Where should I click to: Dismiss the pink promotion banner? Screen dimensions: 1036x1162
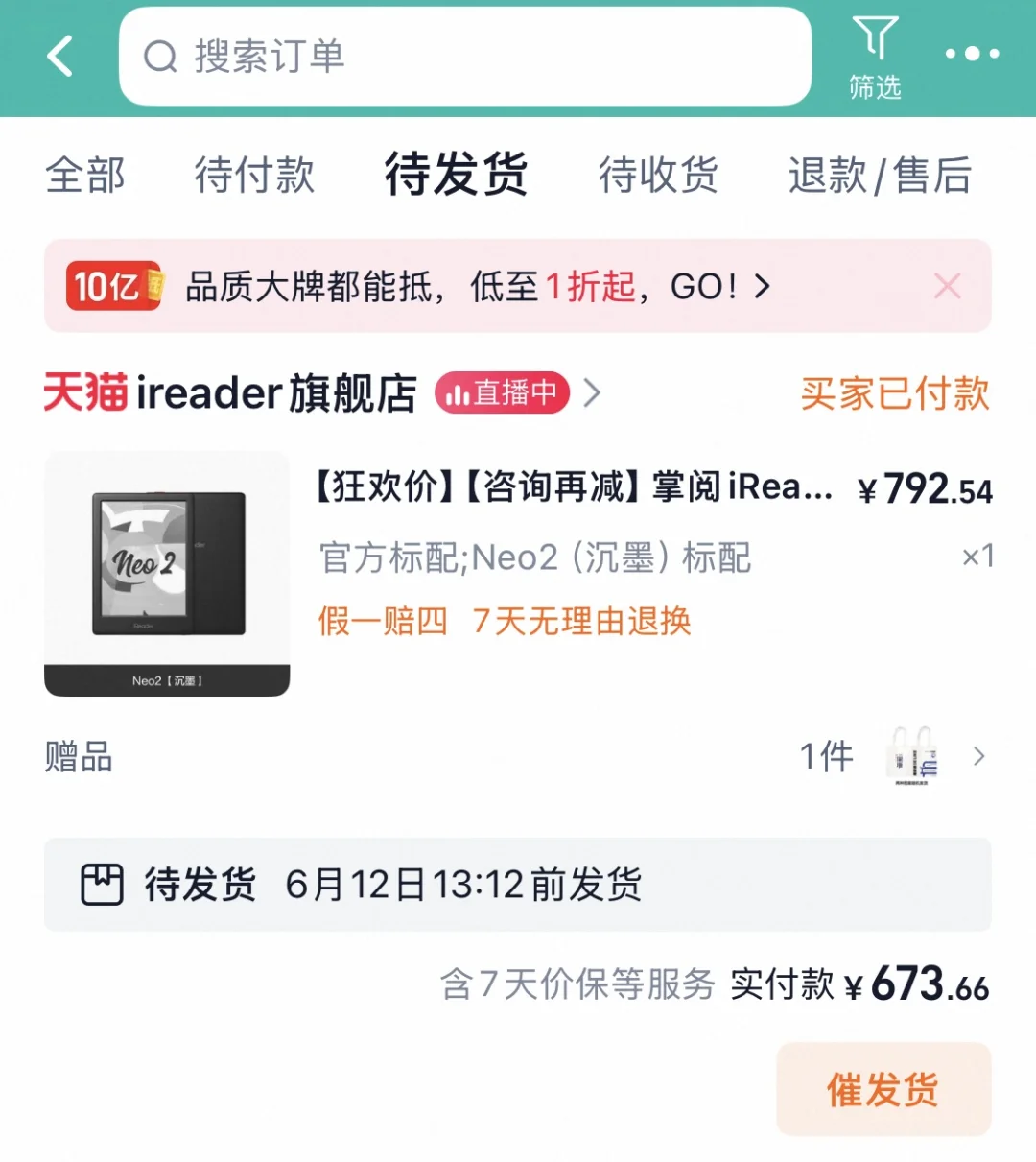pos(948,286)
